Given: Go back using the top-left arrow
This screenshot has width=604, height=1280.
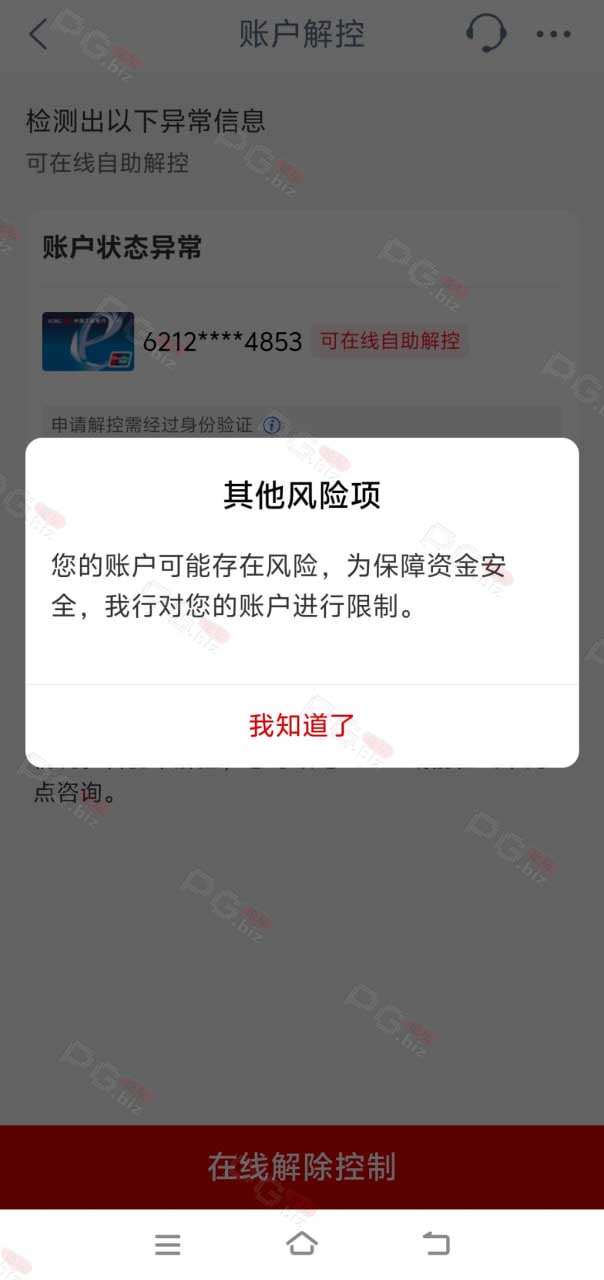Looking at the screenshot, I should (x=38, y=35).
